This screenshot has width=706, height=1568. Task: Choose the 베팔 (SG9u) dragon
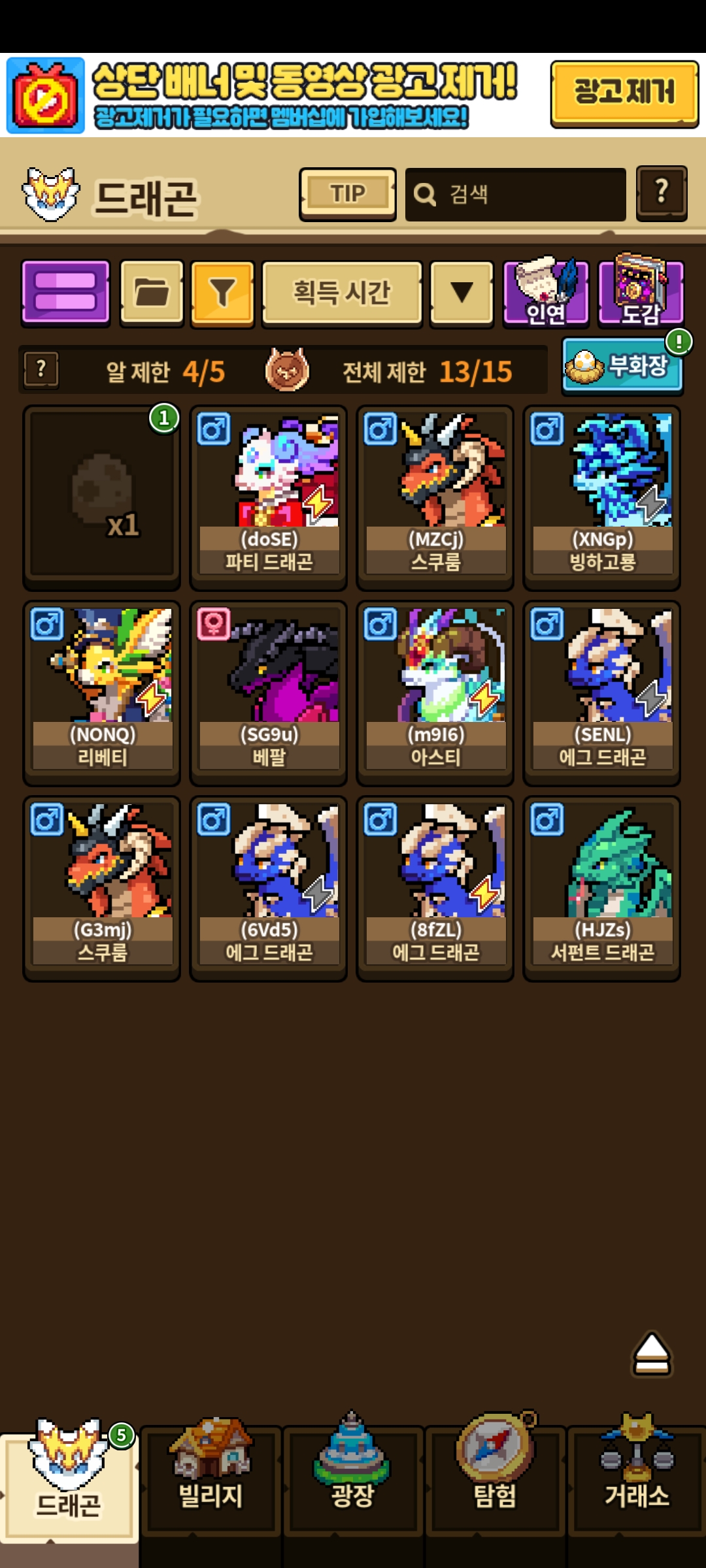tap(269, 693)
